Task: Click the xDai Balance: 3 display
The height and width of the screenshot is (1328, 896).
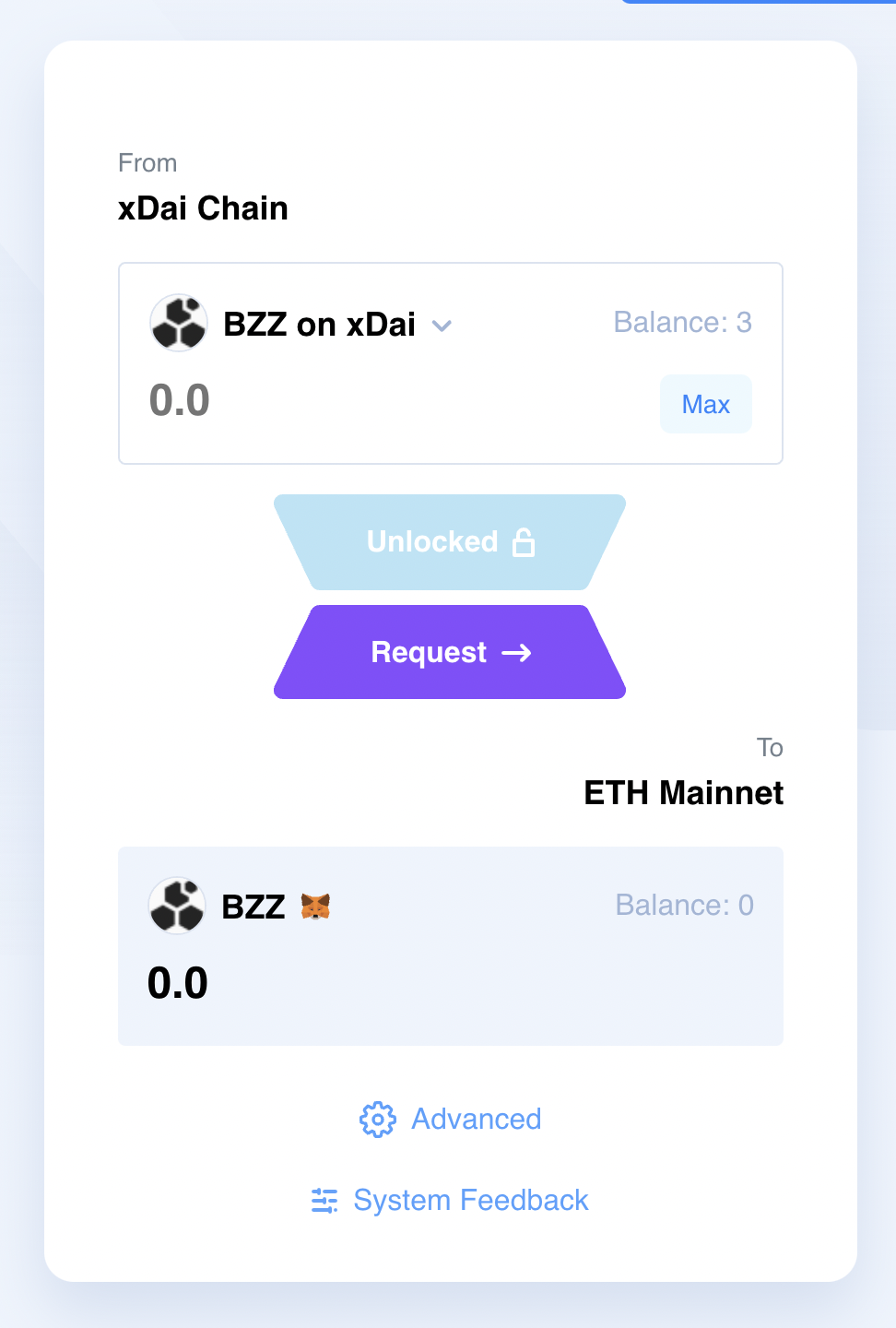Action: (x=683, y=323)
